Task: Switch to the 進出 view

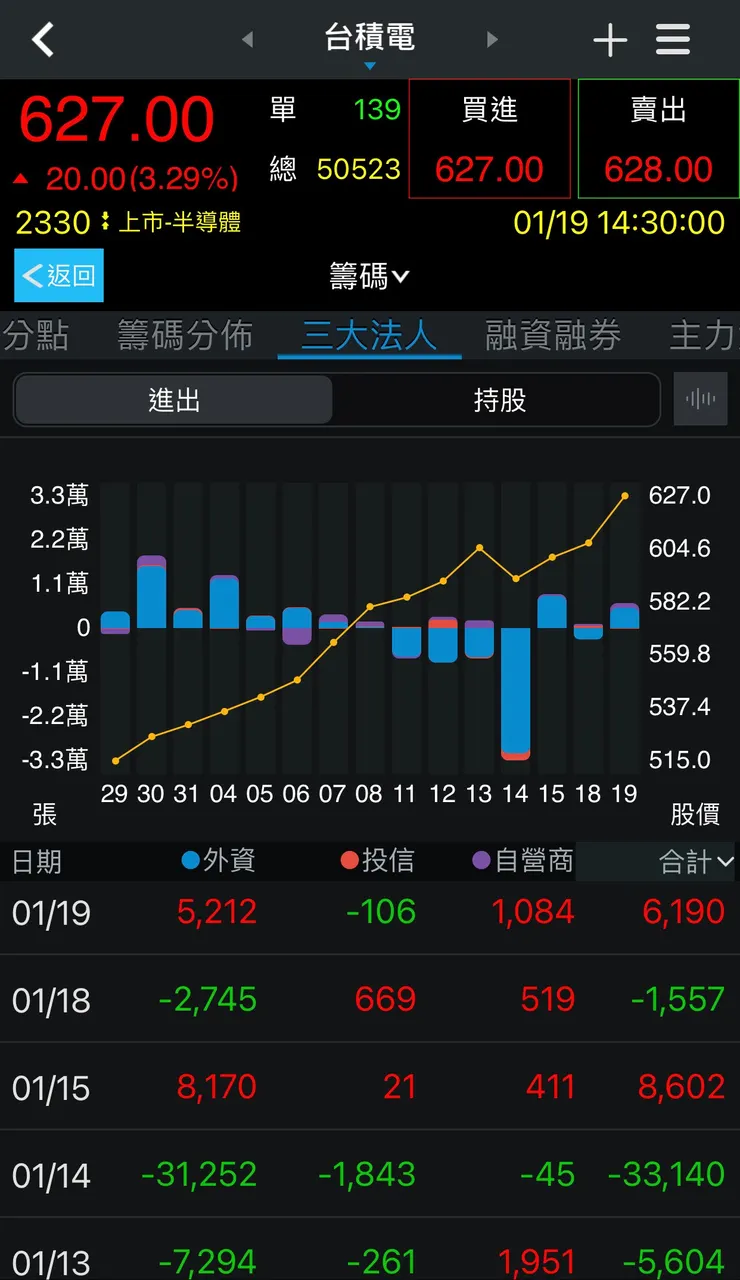Action: point(172,398)
